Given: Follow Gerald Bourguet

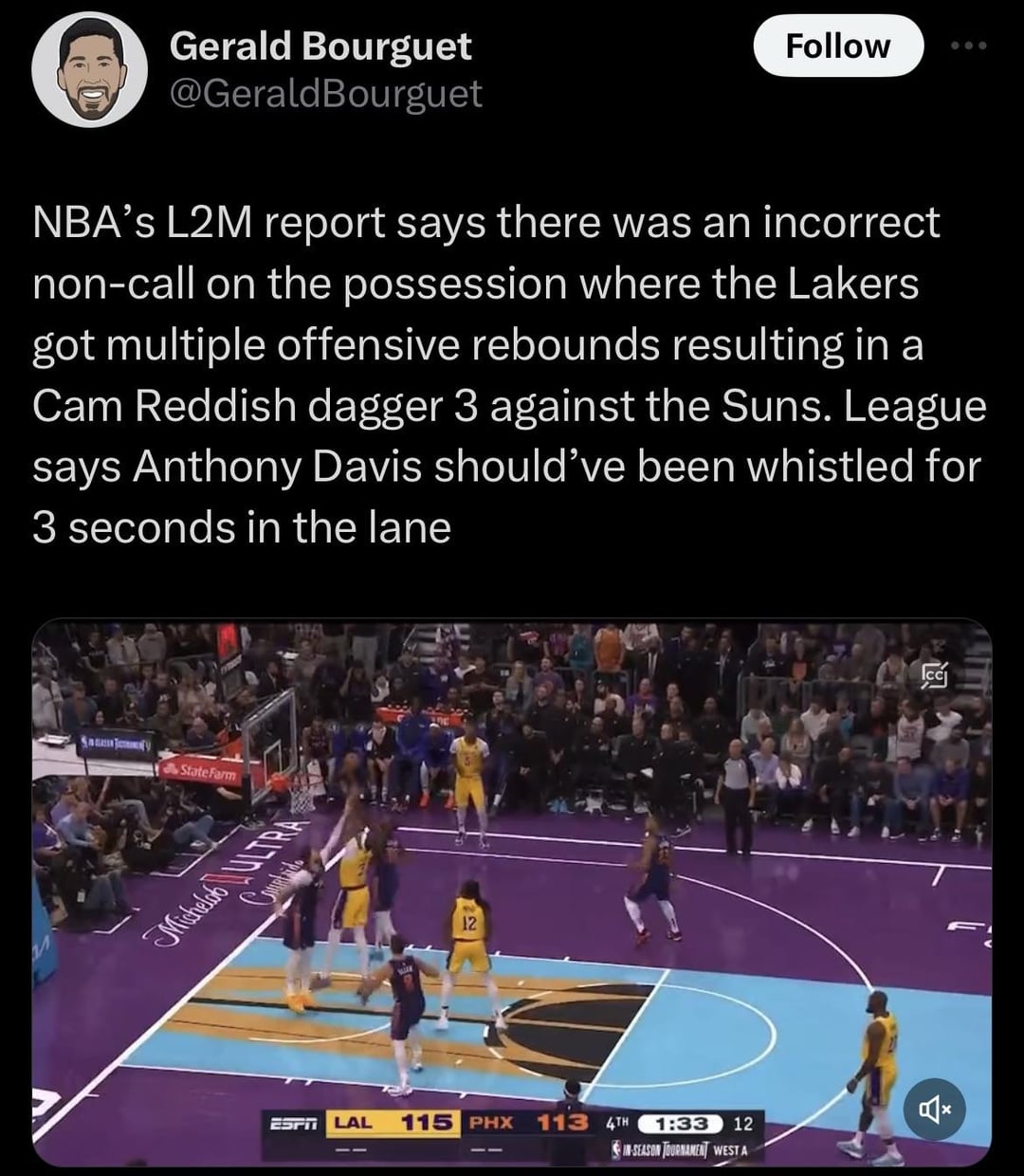Looking at the screenshot, I should [837, 46].
